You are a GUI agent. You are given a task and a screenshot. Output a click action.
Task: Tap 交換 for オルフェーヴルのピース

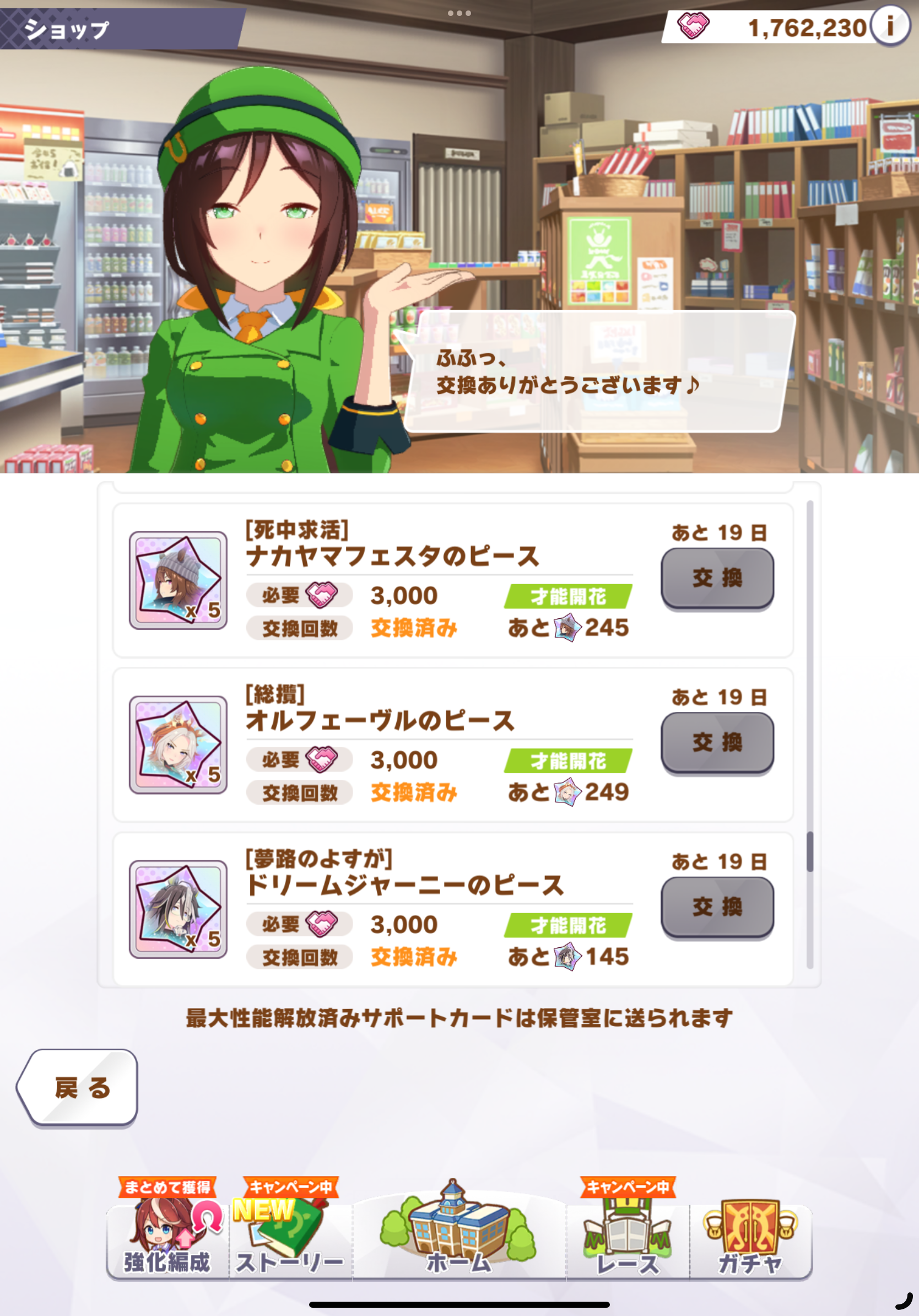tap(717, 742)
